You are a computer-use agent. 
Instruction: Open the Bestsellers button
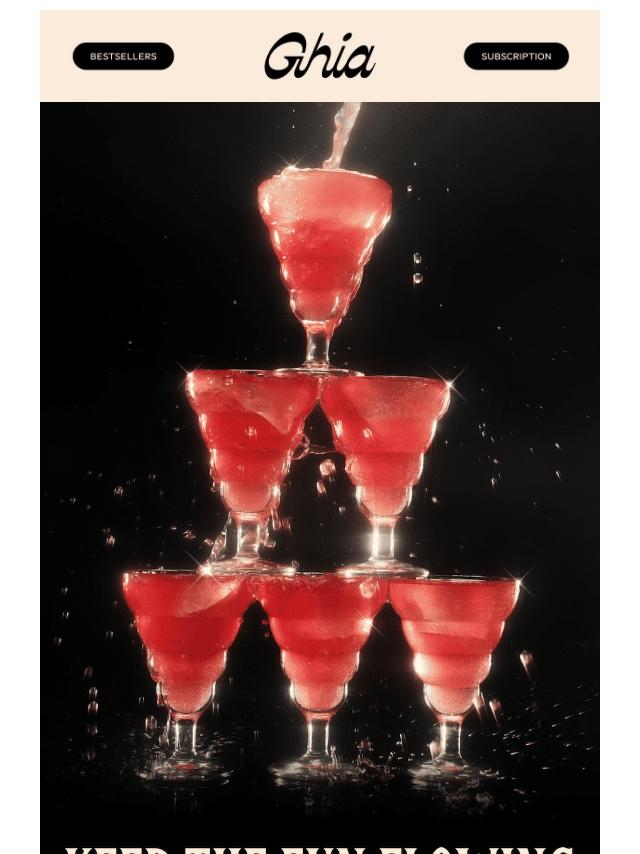123,56
